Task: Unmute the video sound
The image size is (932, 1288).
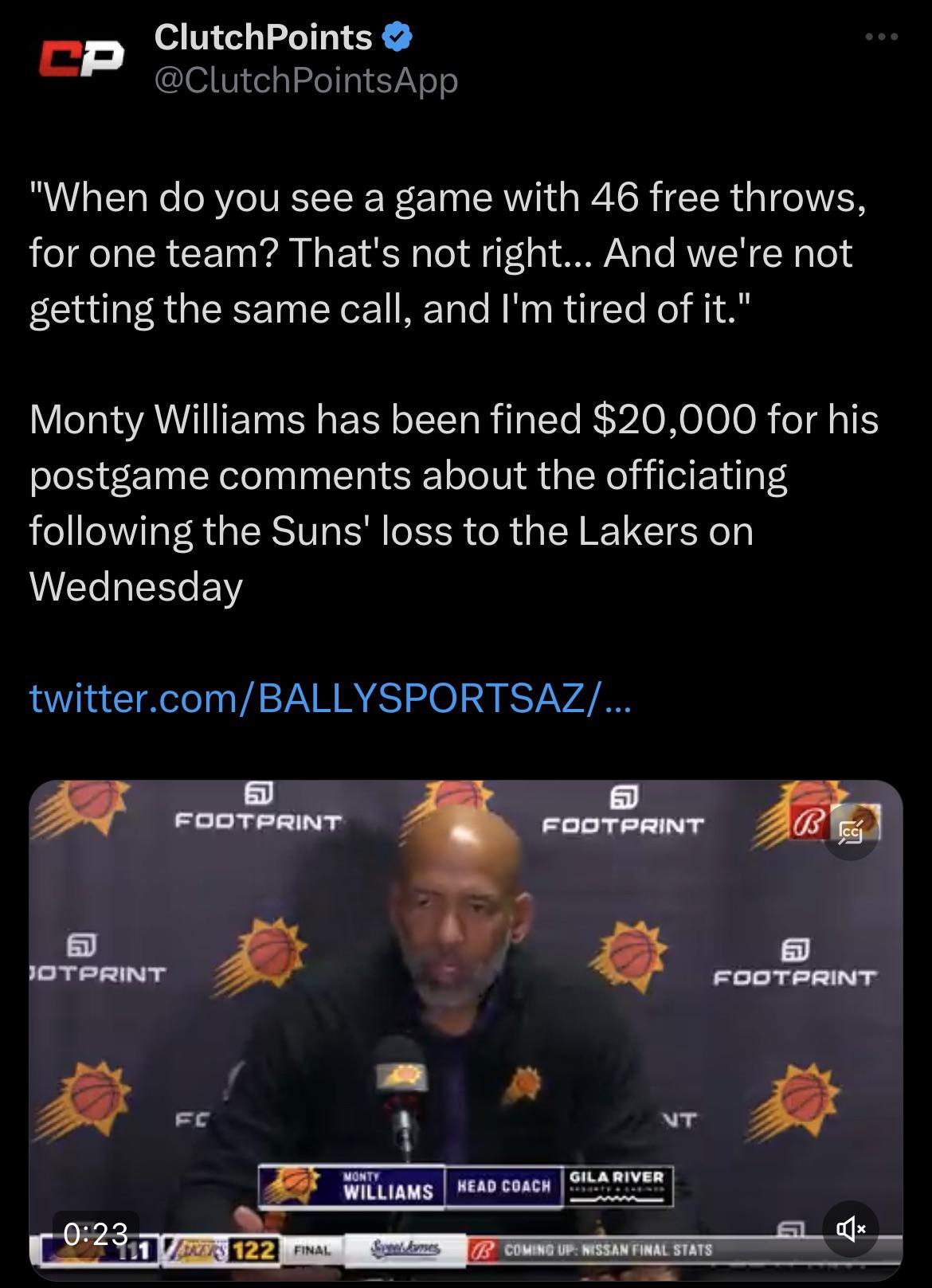Action: pyautogui.click(x=851, y=1230)
